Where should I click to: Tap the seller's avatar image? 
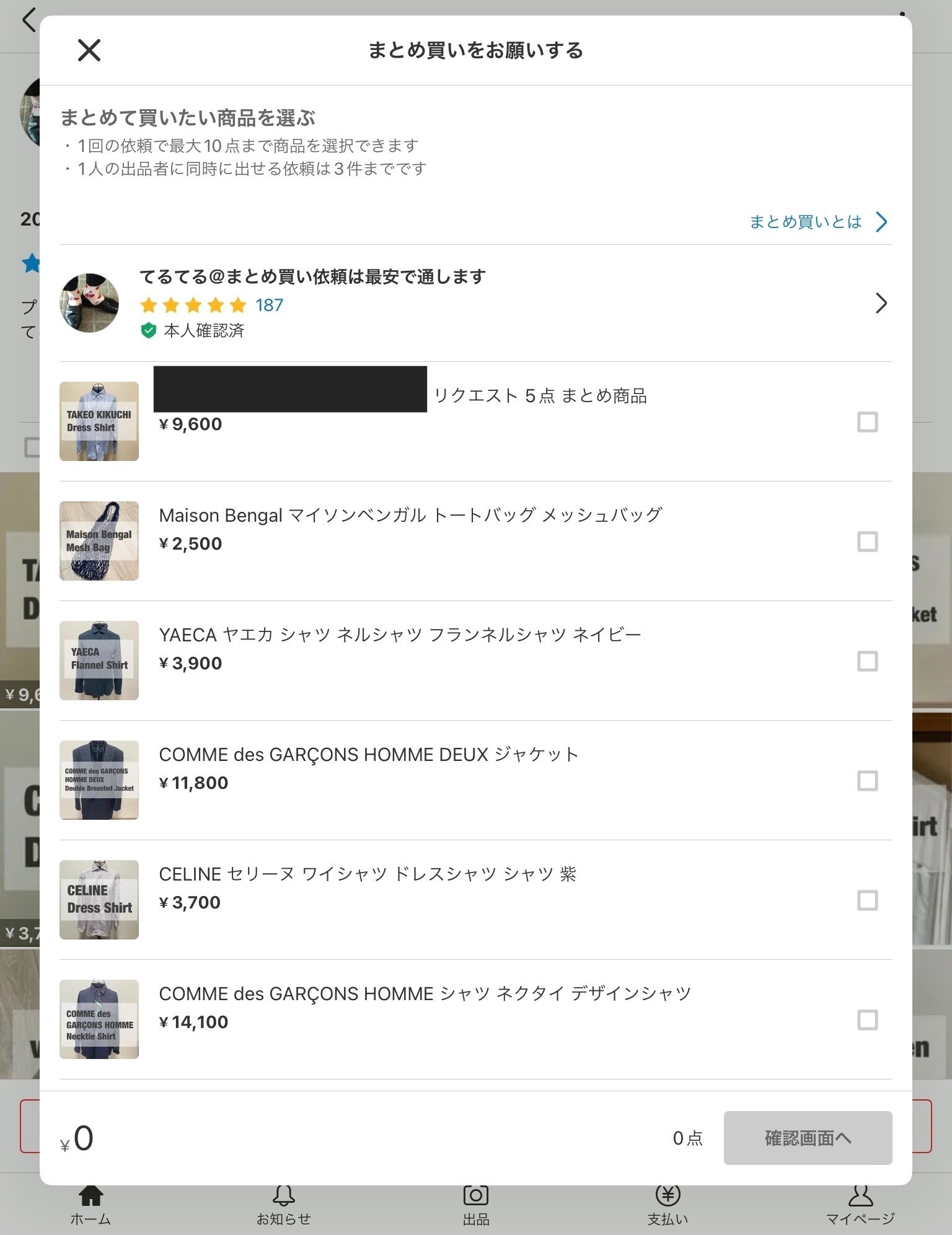coord(89,303)
